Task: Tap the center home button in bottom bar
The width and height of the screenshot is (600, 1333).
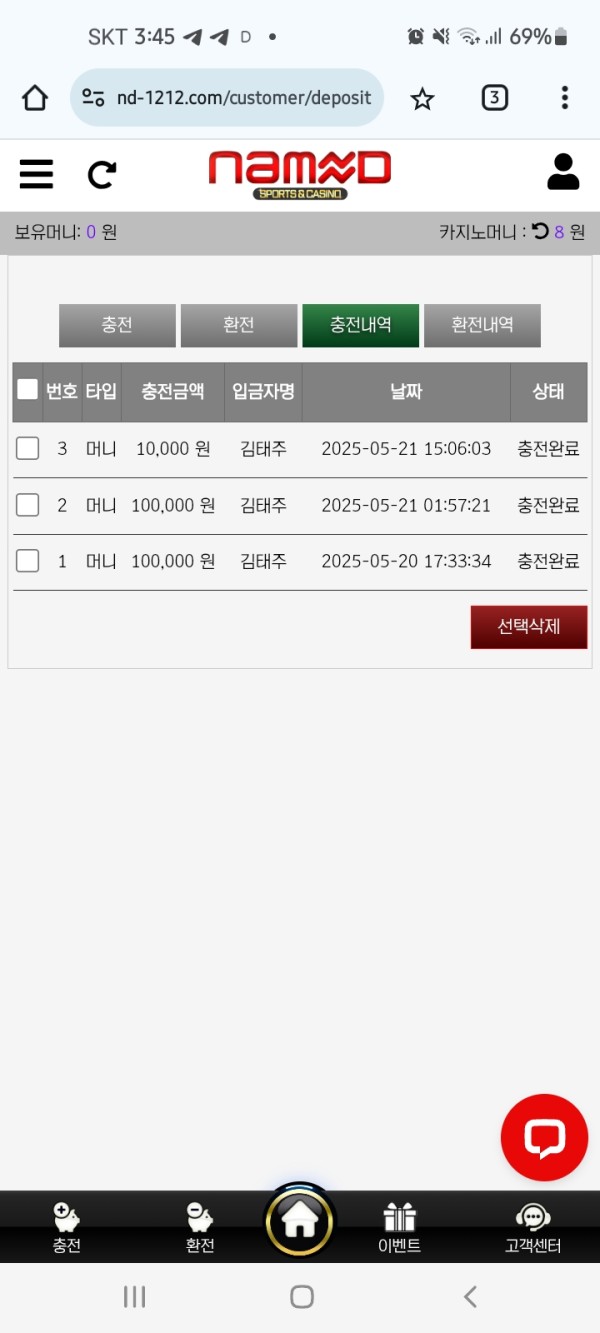Action: click(x=300, y=1221)
